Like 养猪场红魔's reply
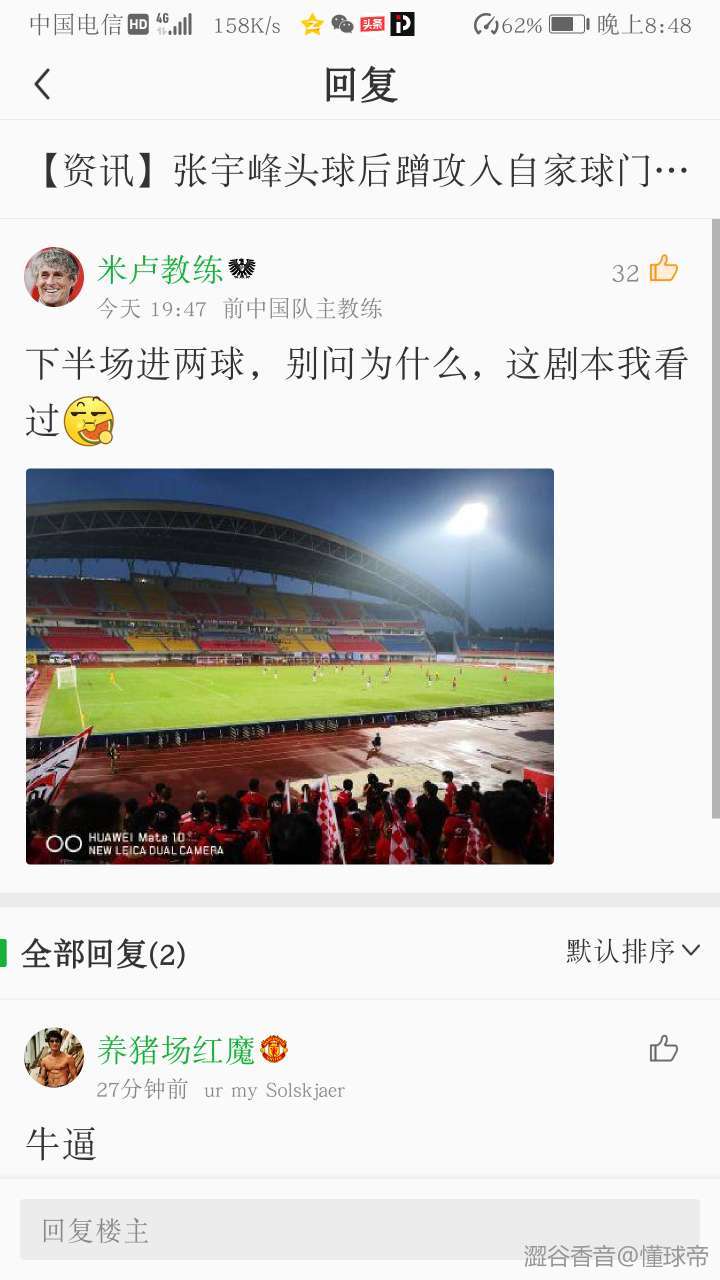The height and width of the screenshot is (1280, 720). tap(663, 1048)
